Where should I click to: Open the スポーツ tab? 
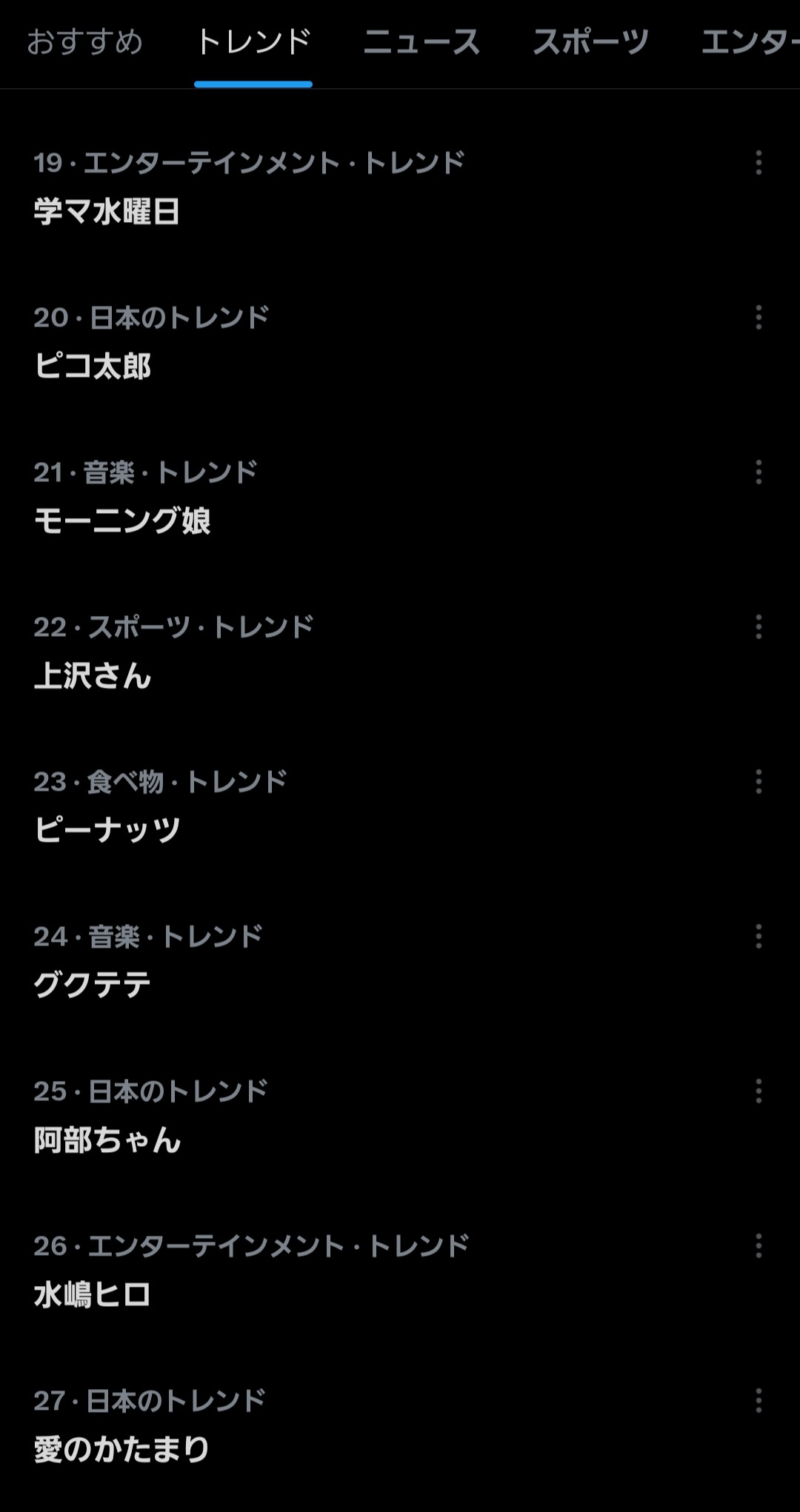(590, 42)
